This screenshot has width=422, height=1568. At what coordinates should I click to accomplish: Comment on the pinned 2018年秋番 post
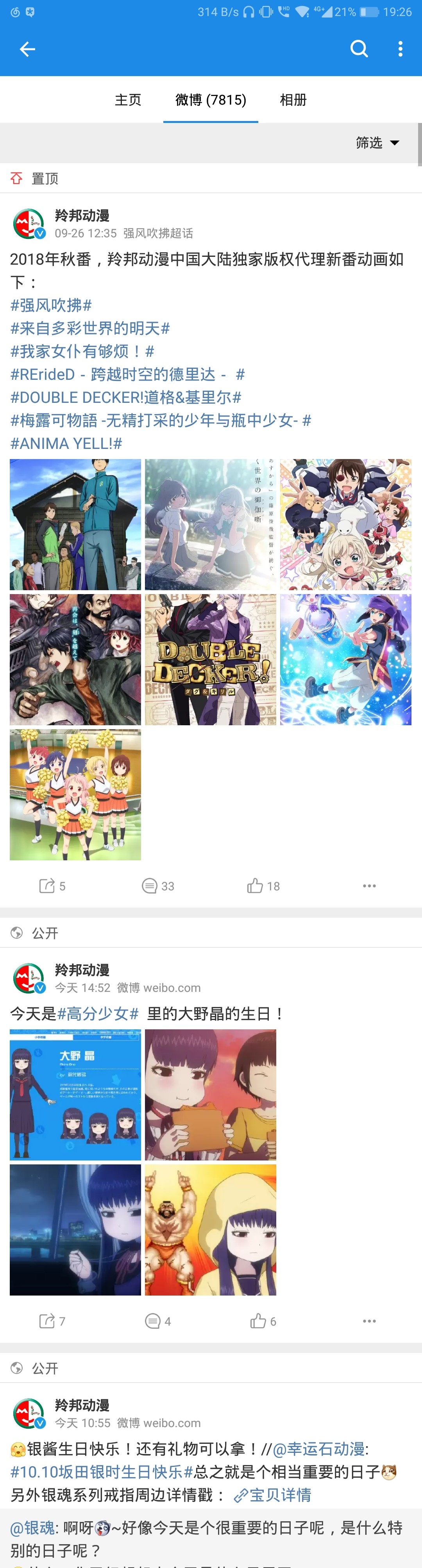point(158,886)
